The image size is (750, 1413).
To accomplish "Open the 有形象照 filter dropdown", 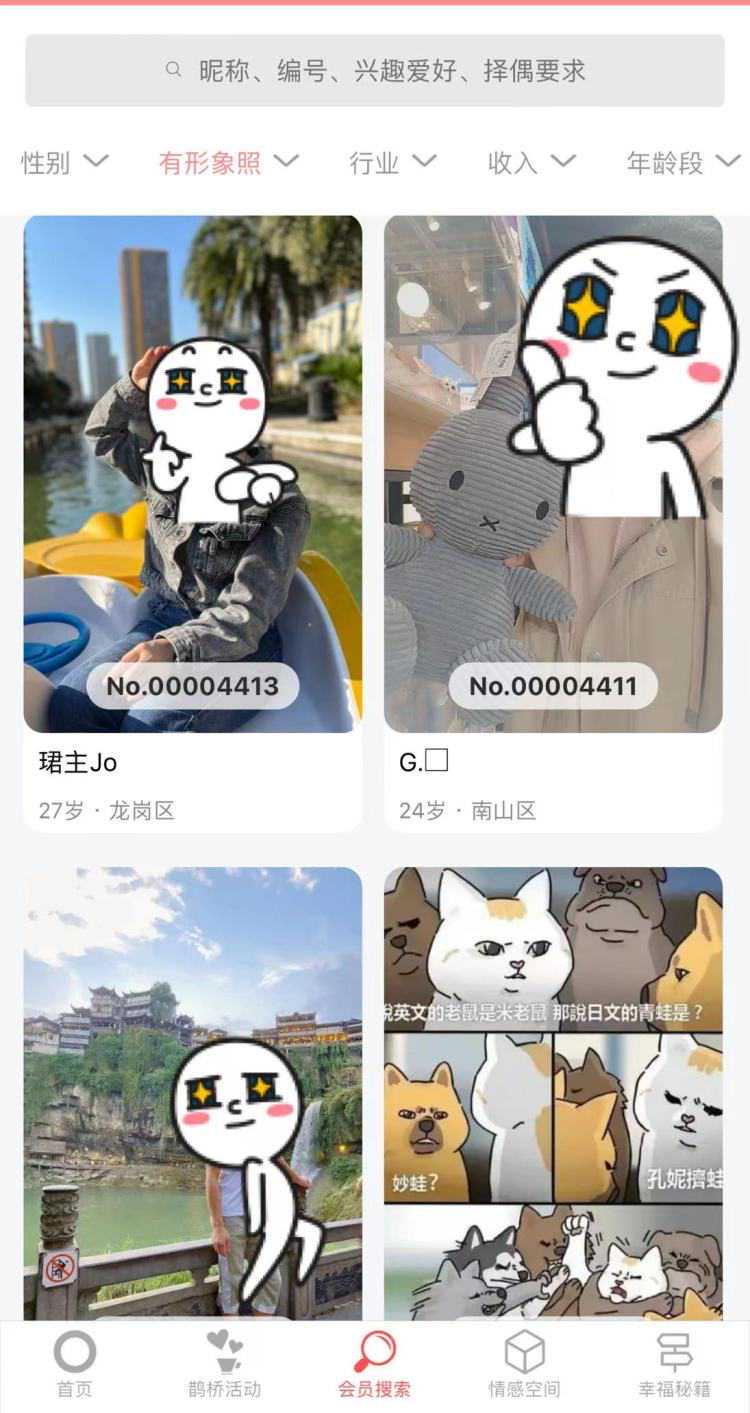I will 228,162.
